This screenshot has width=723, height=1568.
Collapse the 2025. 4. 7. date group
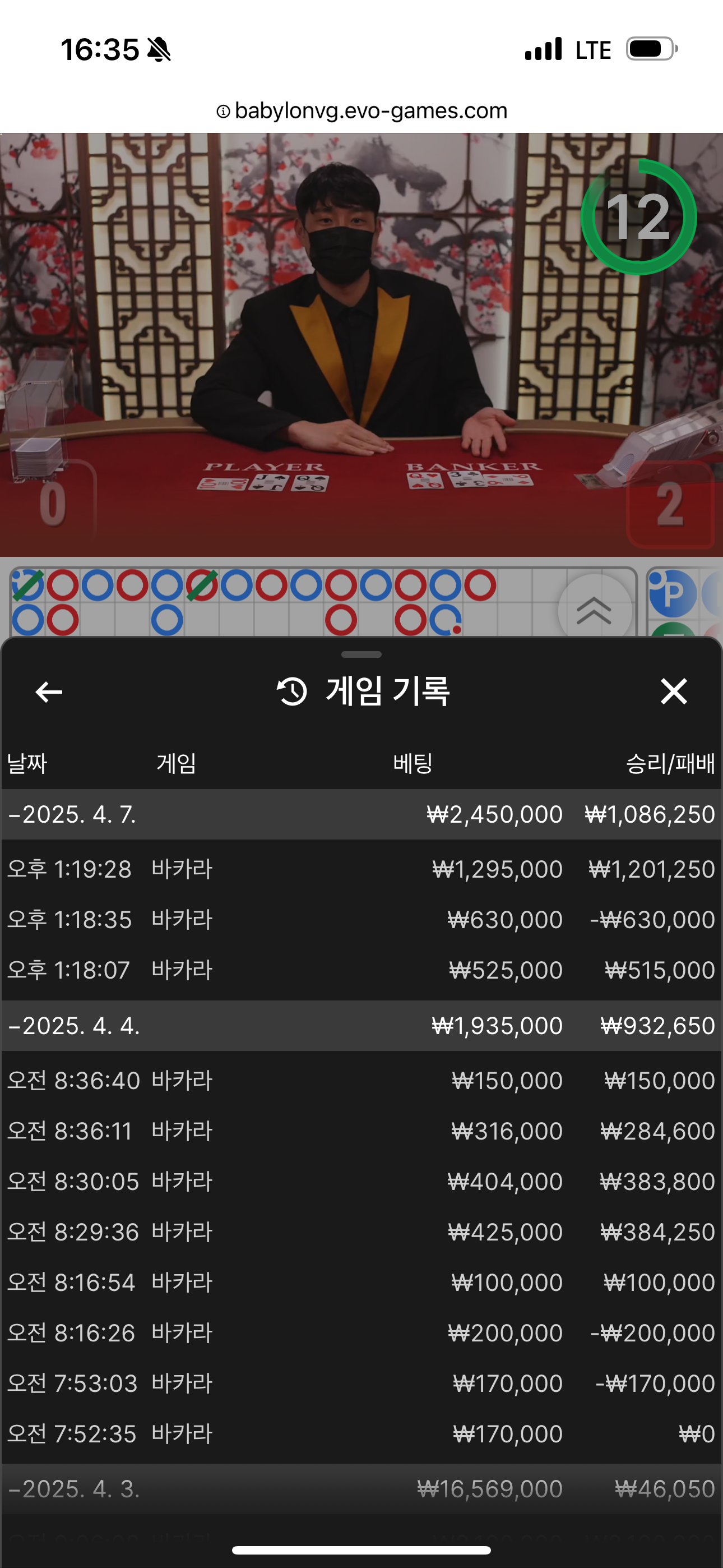(x=73, y=814)
